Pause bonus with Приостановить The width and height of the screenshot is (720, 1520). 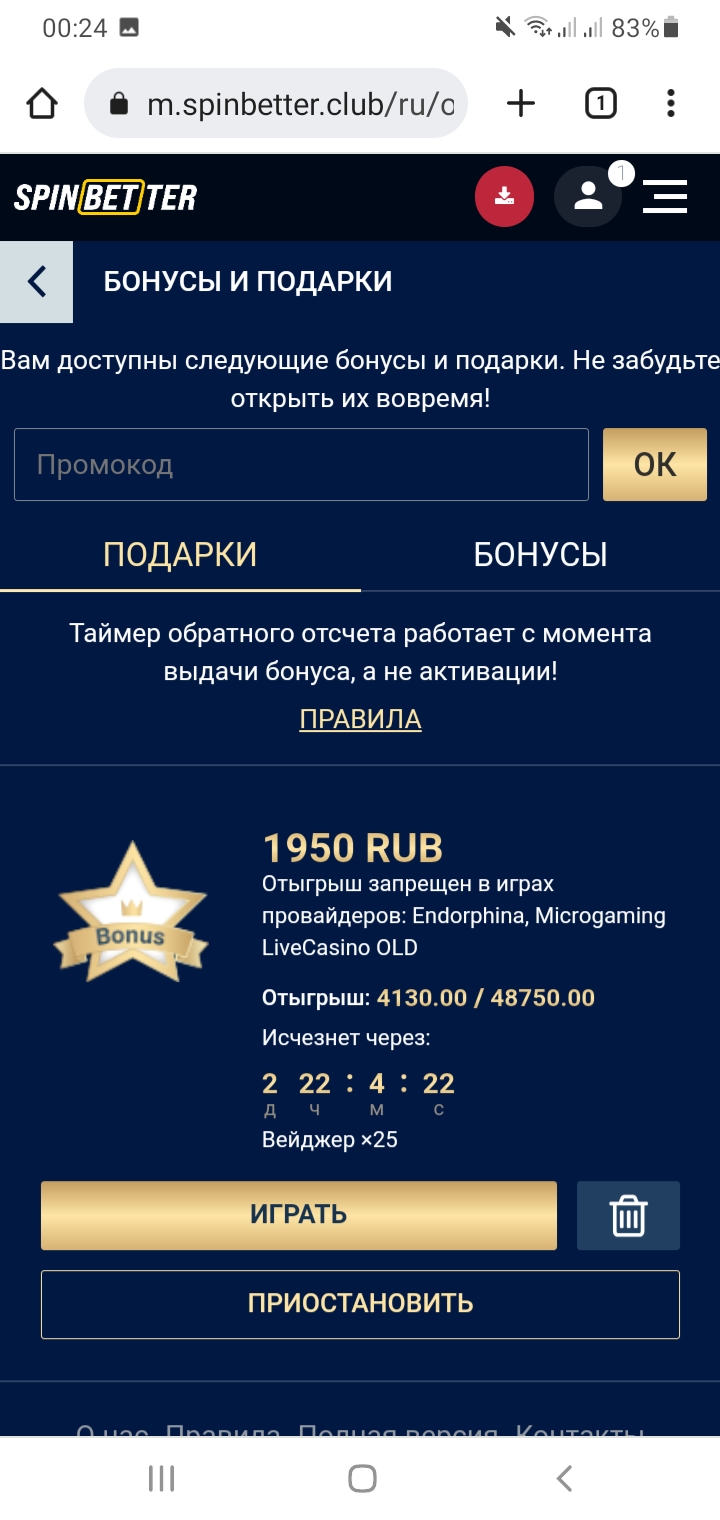360,1304
